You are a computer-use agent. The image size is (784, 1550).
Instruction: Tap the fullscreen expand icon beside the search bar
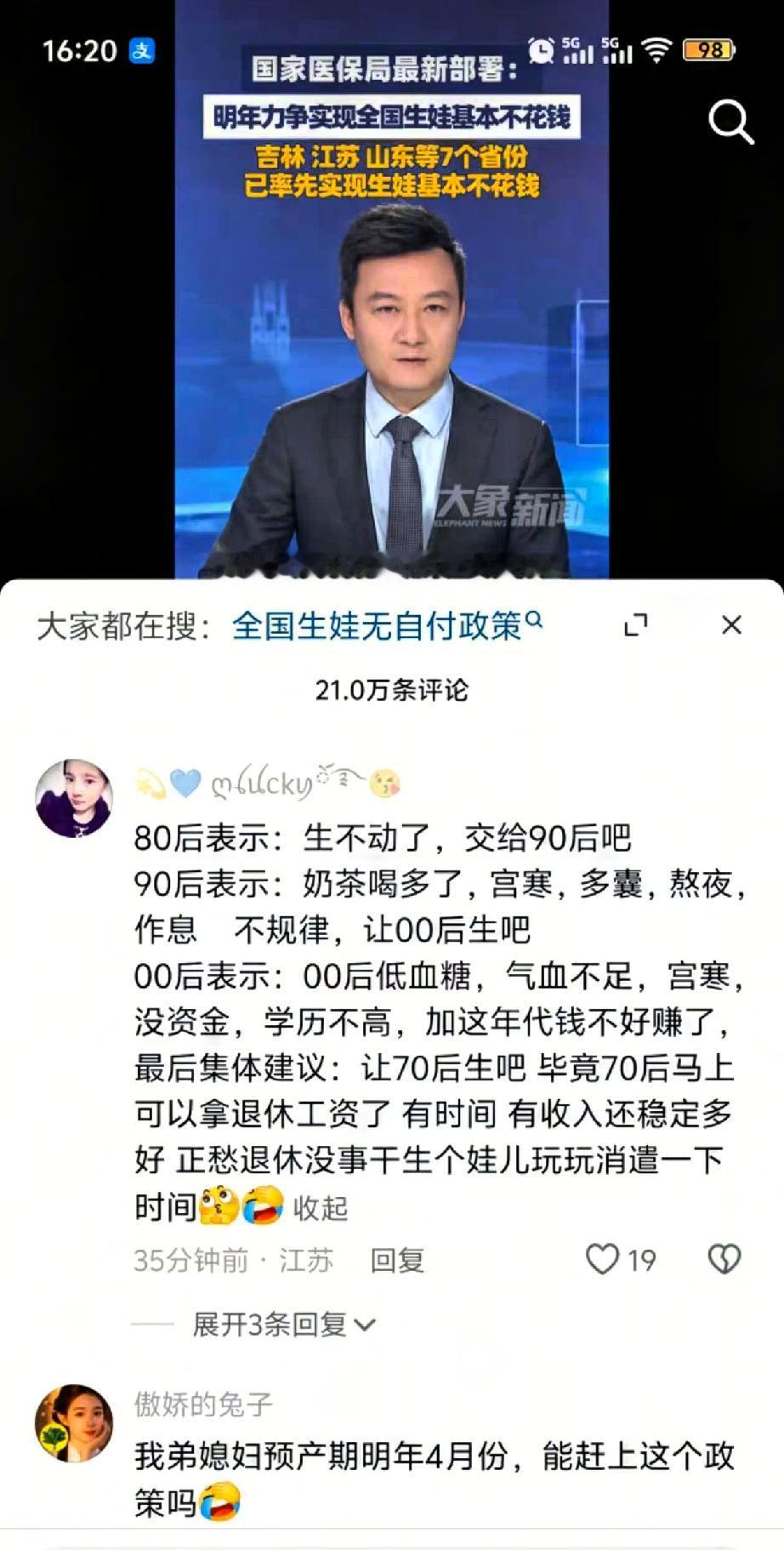[636, 625]
